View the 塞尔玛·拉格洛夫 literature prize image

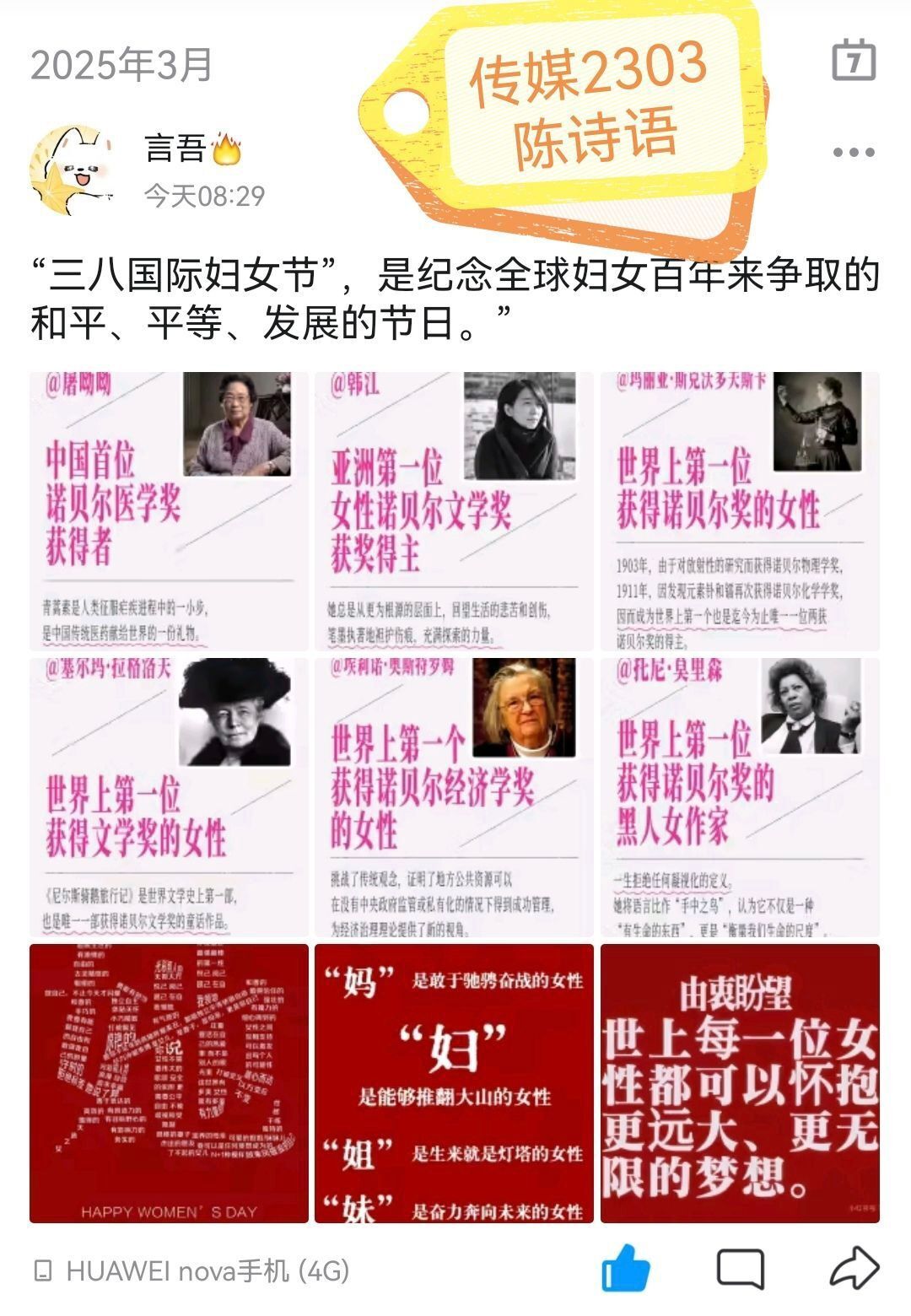click(169, 796)
